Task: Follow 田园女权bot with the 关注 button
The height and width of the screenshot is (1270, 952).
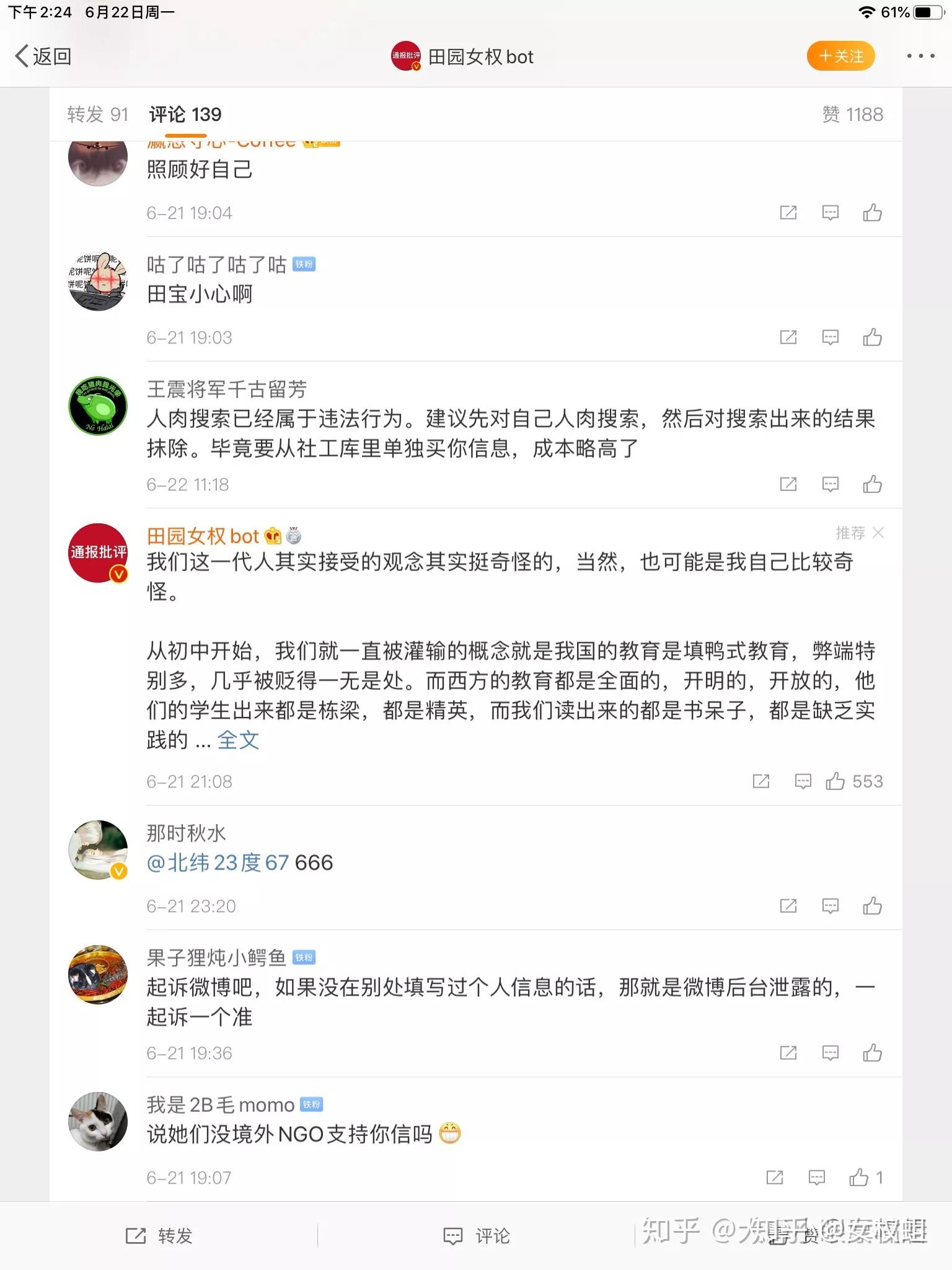Action: (840, 56)
